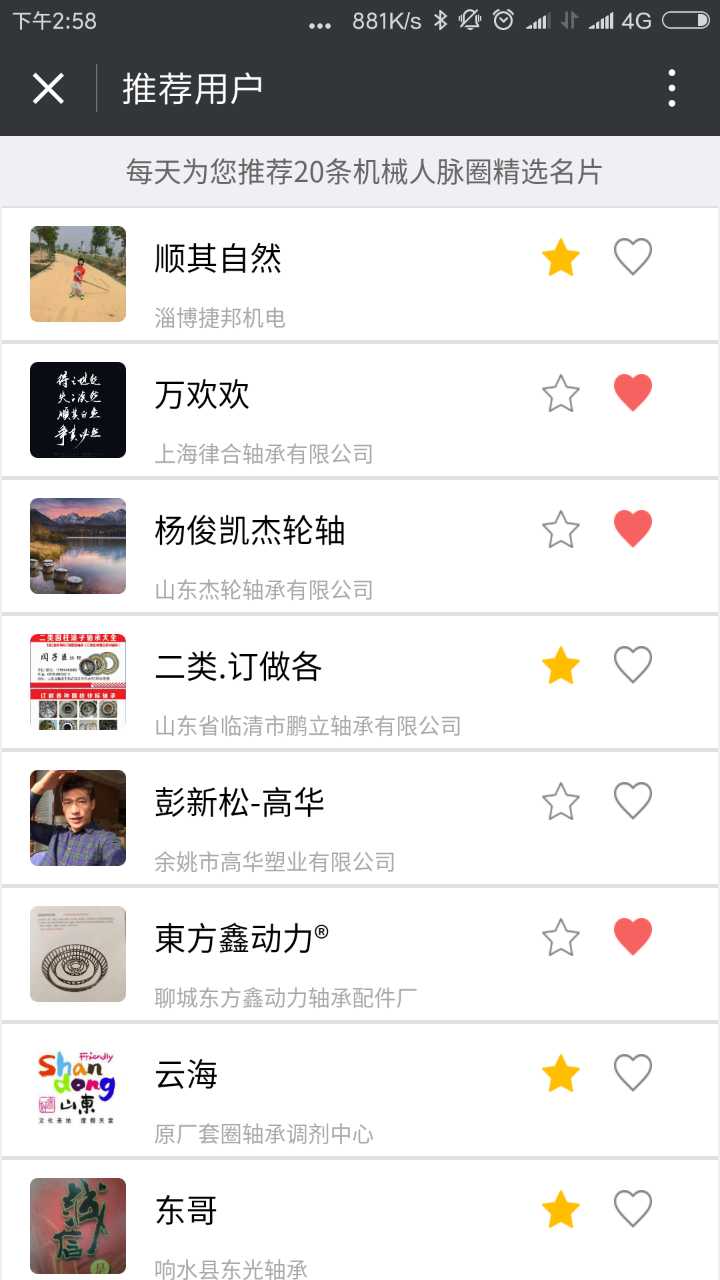Tap the heart beside 东哥
The image size is (720, 1280).
pos(632,1209)
